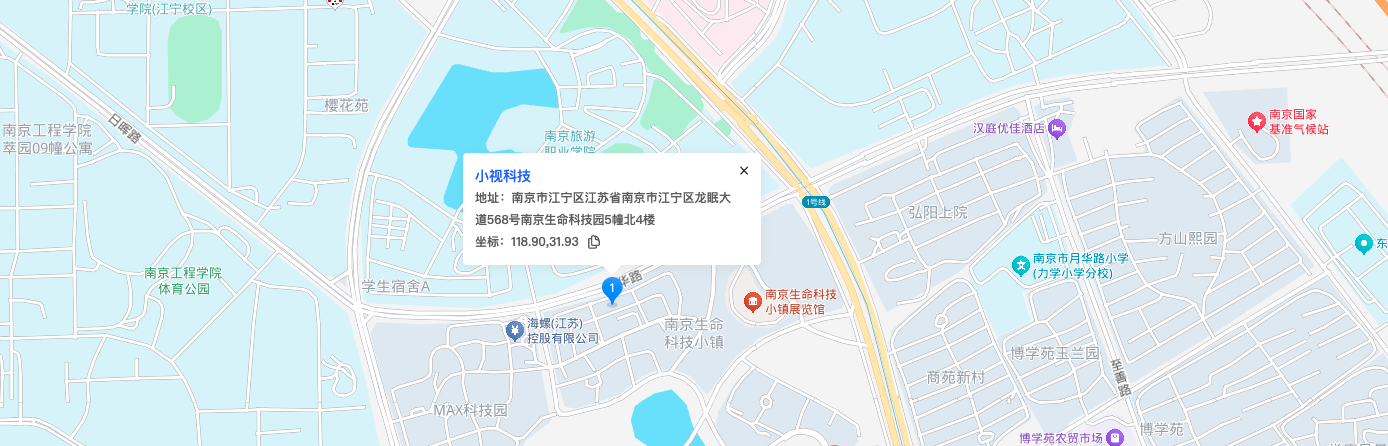Screen dimensions: 1388x446
Task: Close the 小视科技 info popup
Action: click(743, 171)
